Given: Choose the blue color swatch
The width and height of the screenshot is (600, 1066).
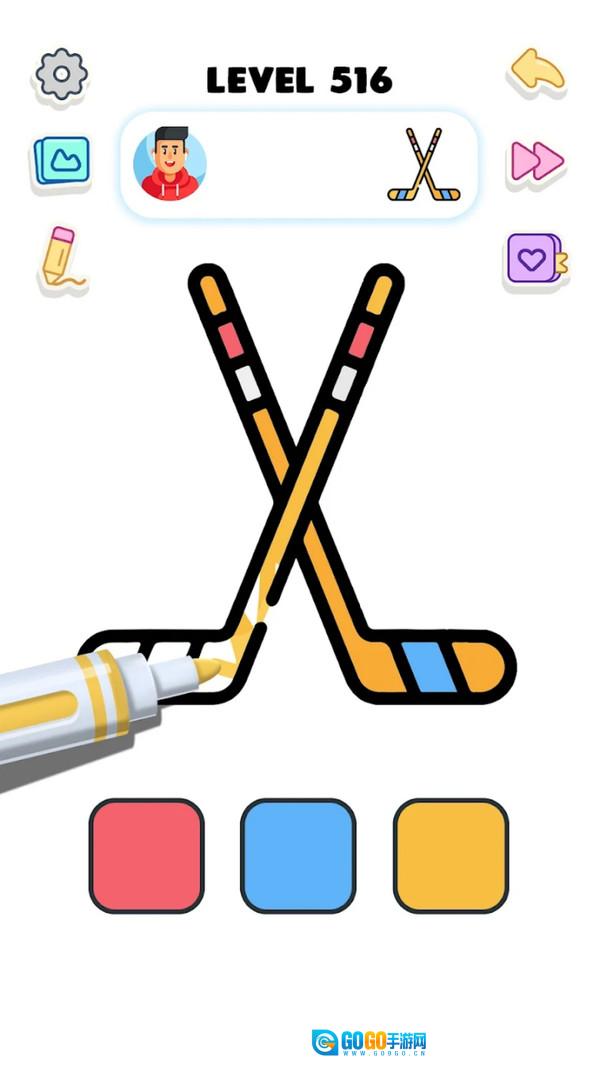Looking at the screenshot, I should [x=298, y=855].
